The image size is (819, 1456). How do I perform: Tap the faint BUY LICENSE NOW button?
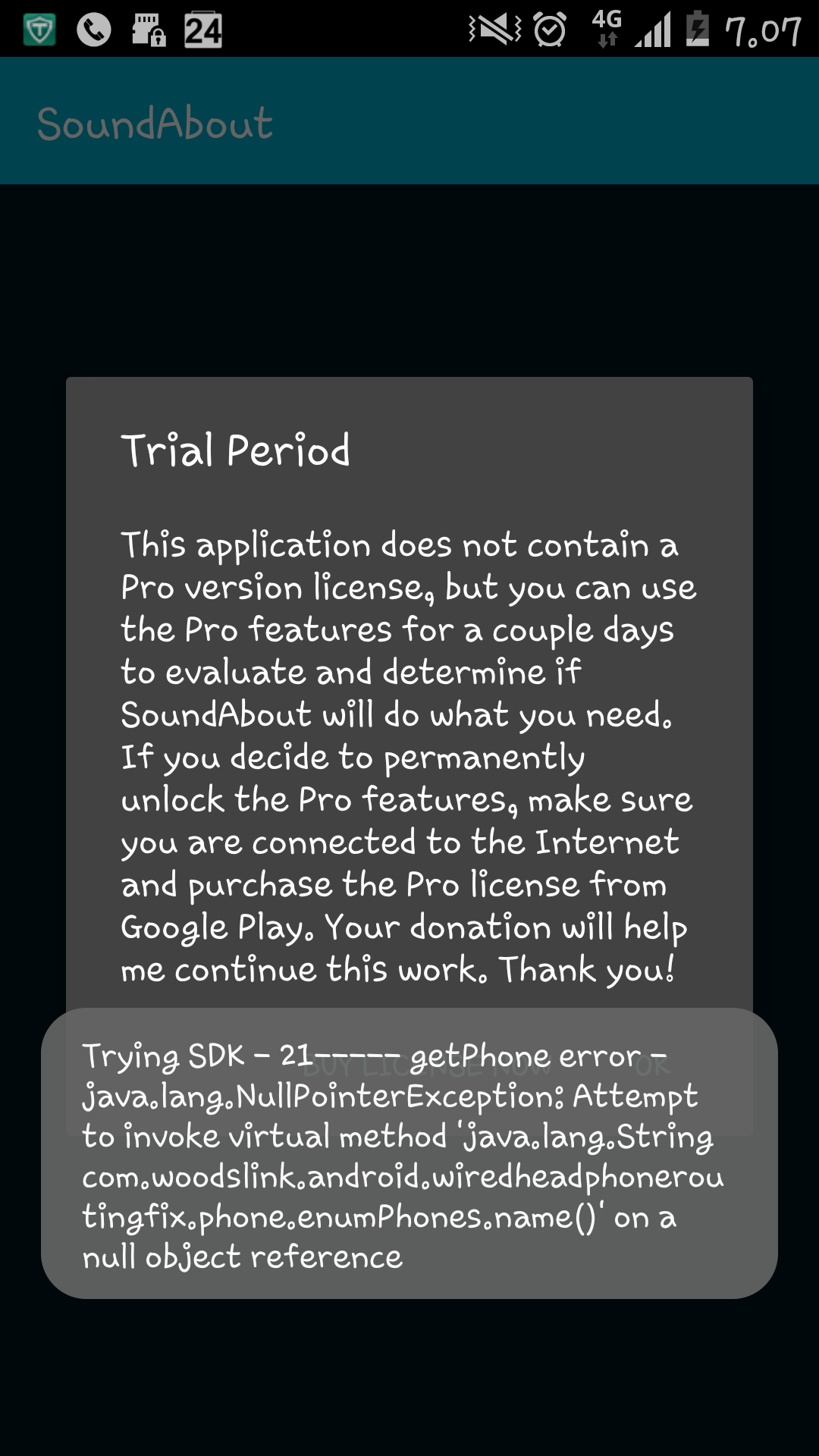427,1065
